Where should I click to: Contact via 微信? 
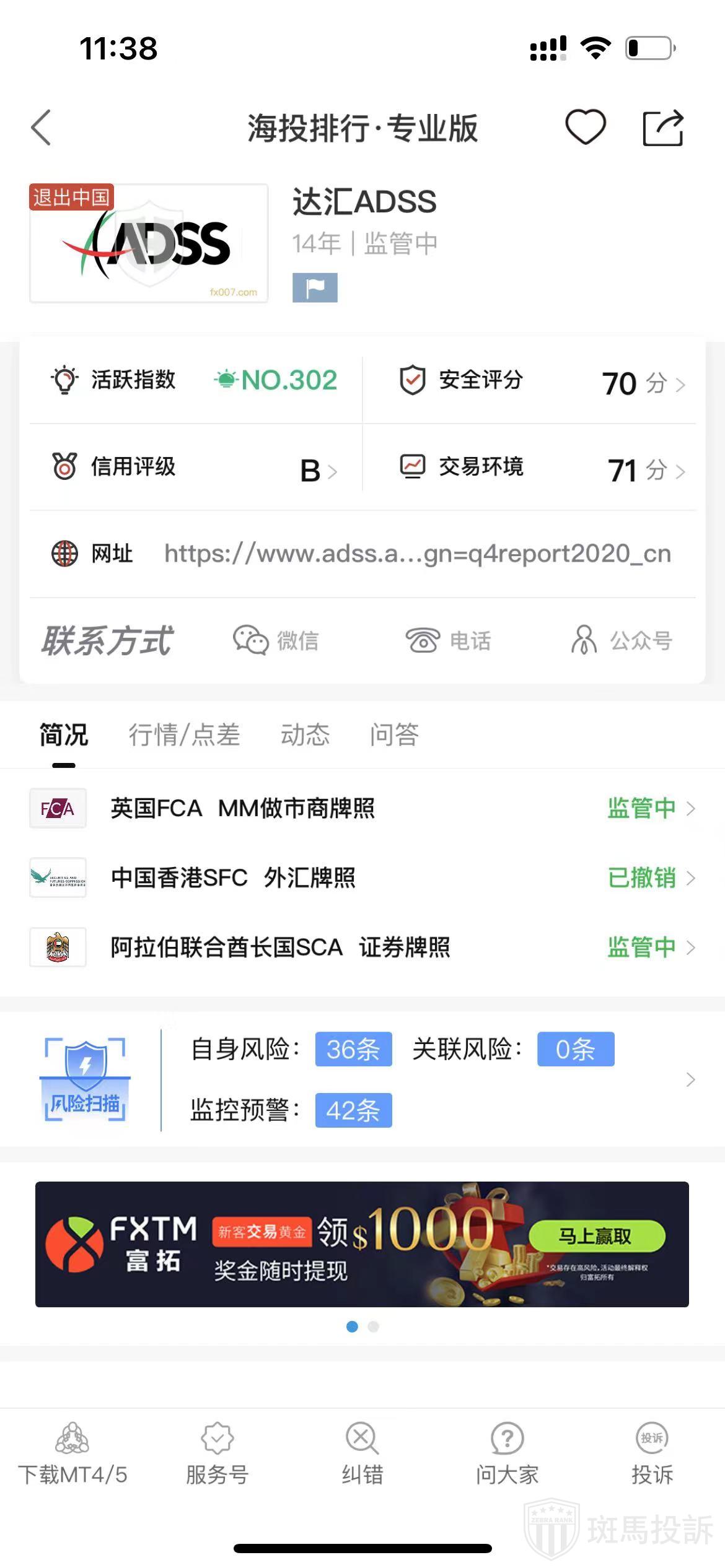tap(276, 640)
